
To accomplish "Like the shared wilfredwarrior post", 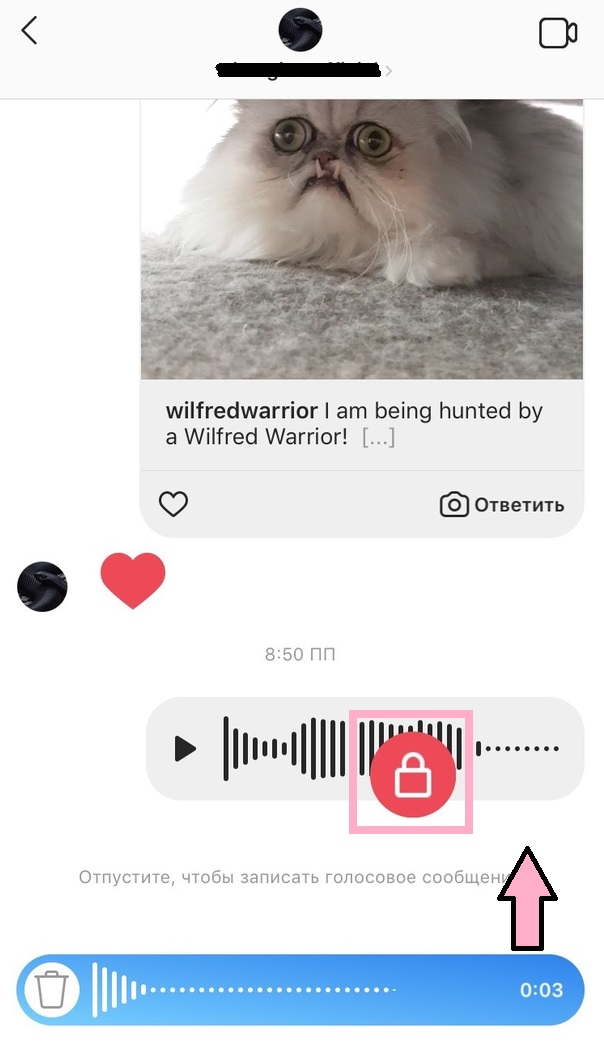I will (173, 505).
